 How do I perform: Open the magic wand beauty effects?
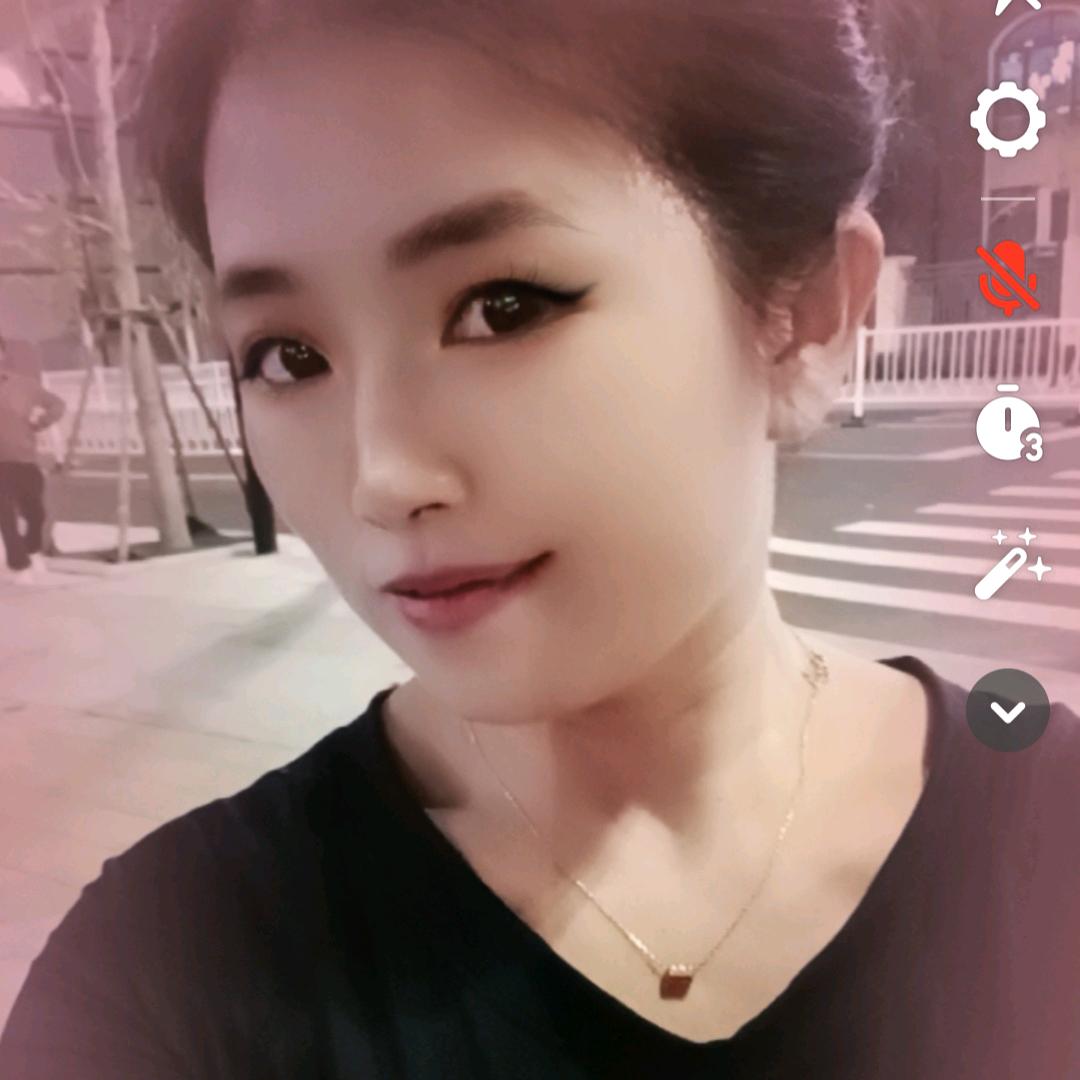coord(1010,565)
